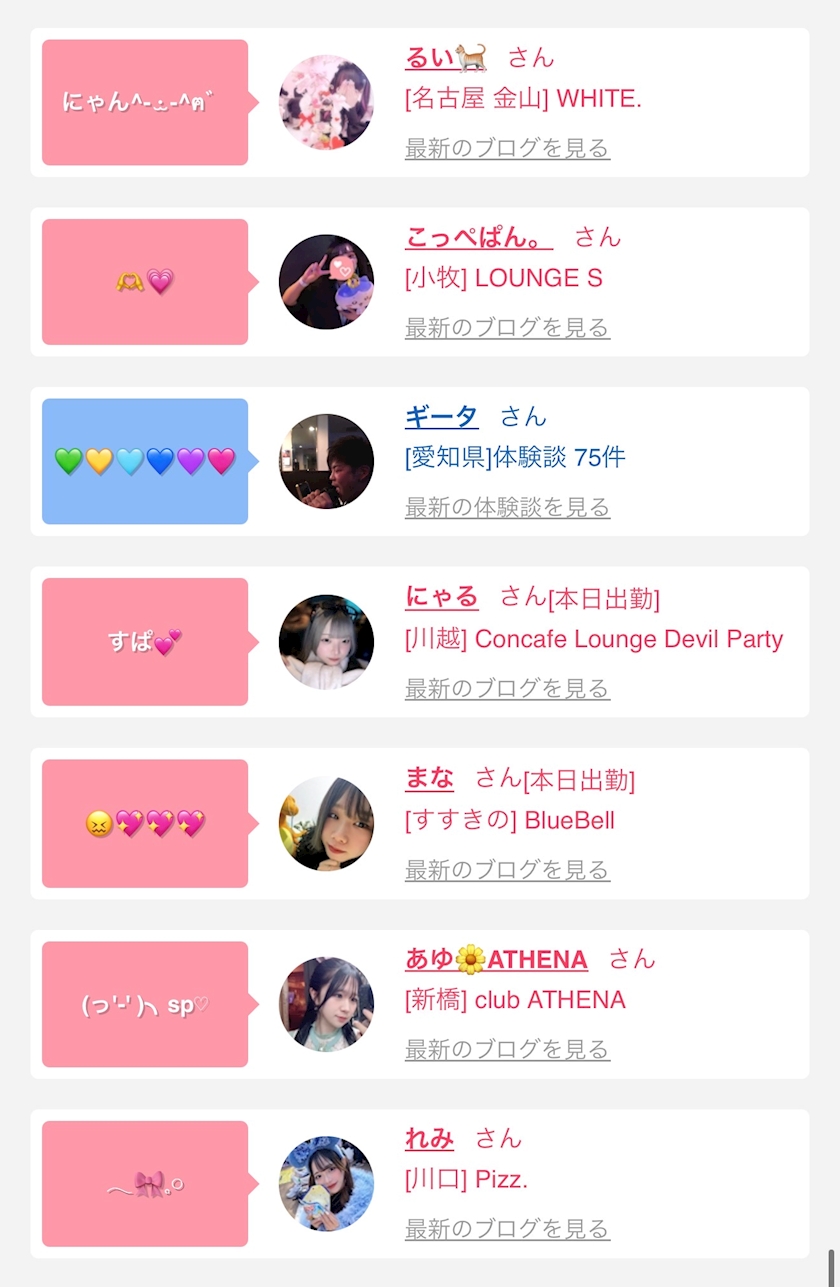View latest blog for まな at BlueBell
Image resolution: width=840 pixels, height=1287 pixels.
(507, 870)
